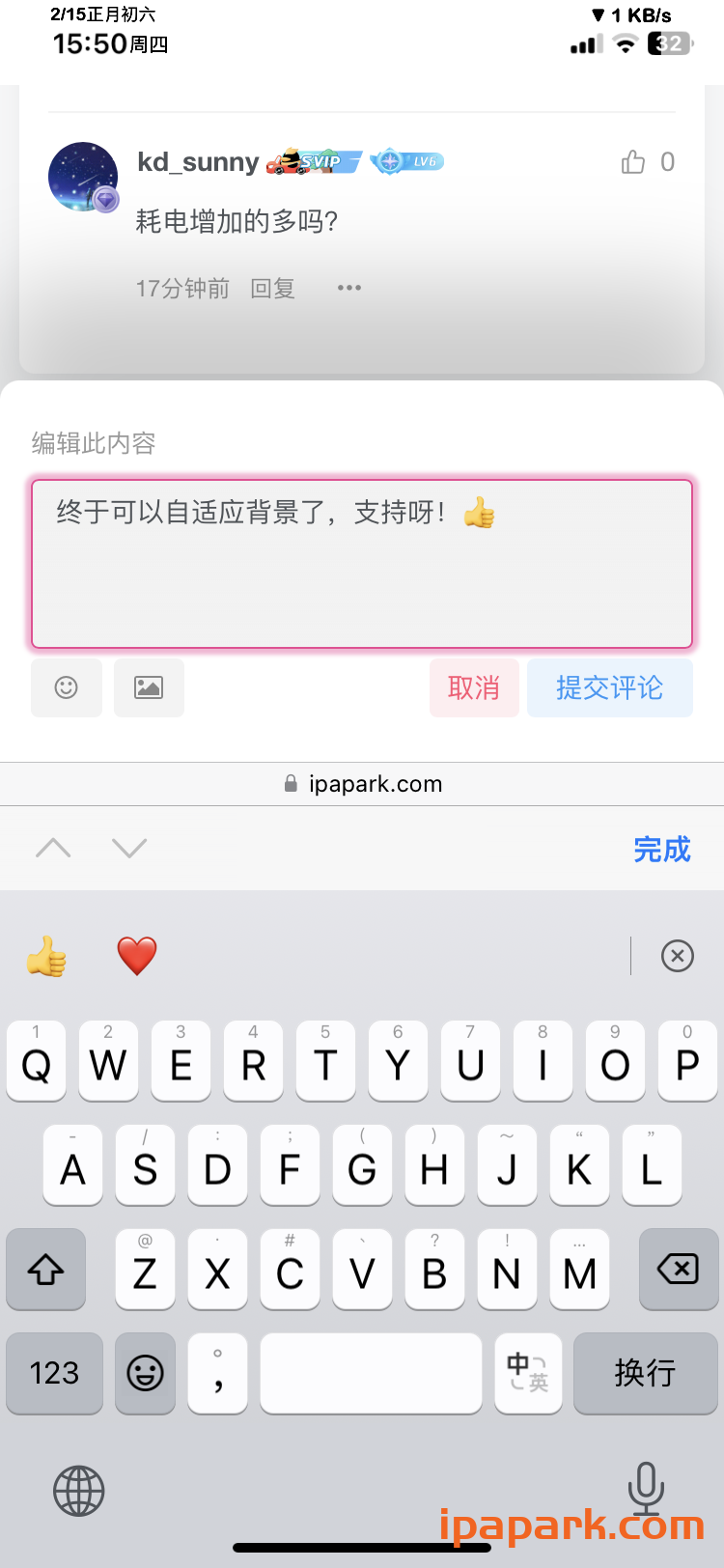Tap the up chevron to go to previous field
724x1568 pixels.
pyautogui.click(x=53, y=848)
